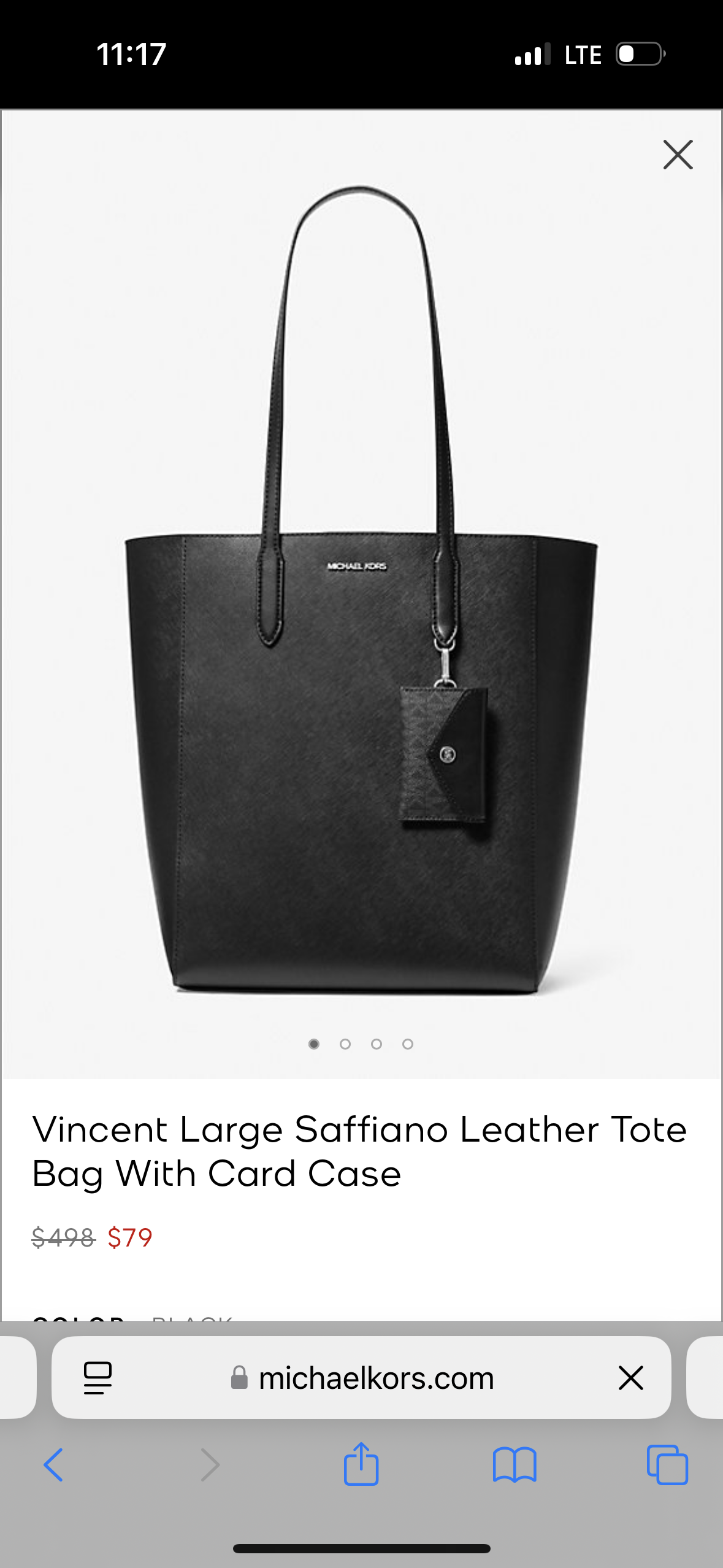The width and height of the screenshot is (723, 1568).
Task: Stop loading via the address bar X
Action: click(630, 1378)
